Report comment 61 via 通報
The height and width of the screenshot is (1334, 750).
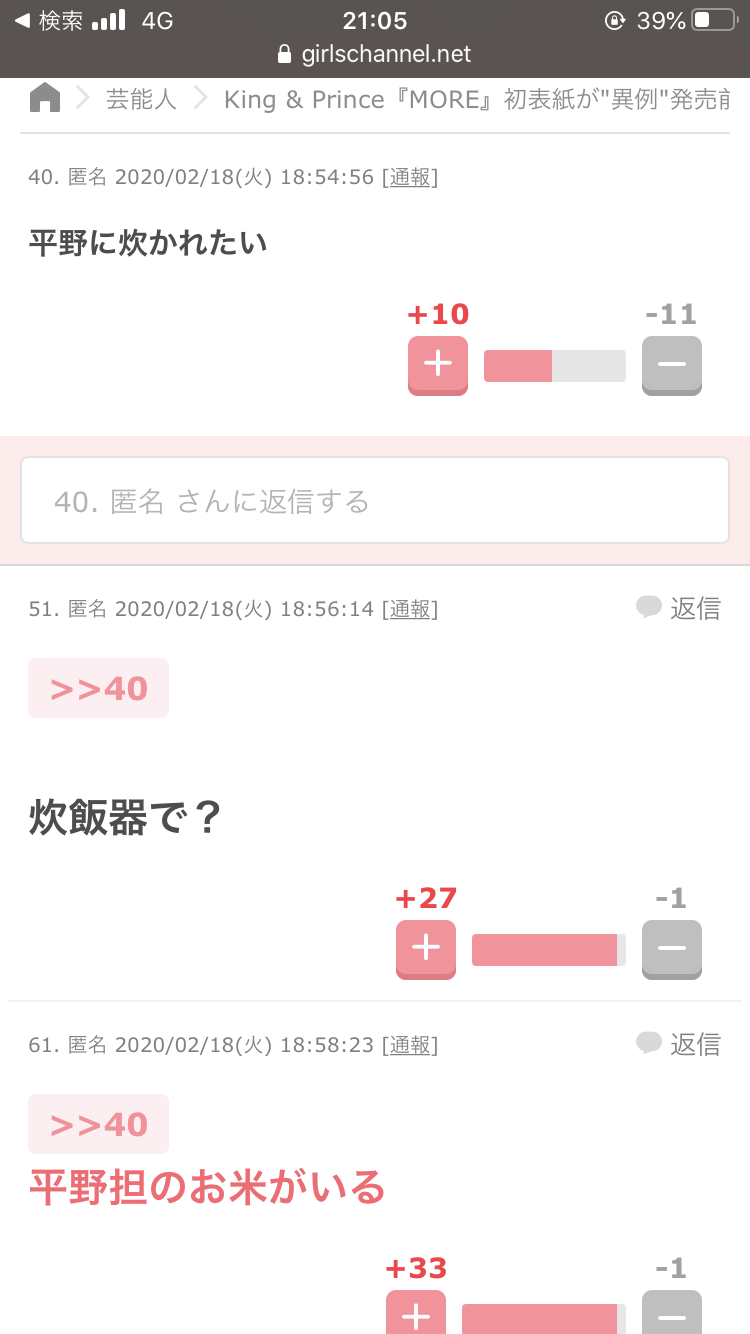tap(410, 1045)
